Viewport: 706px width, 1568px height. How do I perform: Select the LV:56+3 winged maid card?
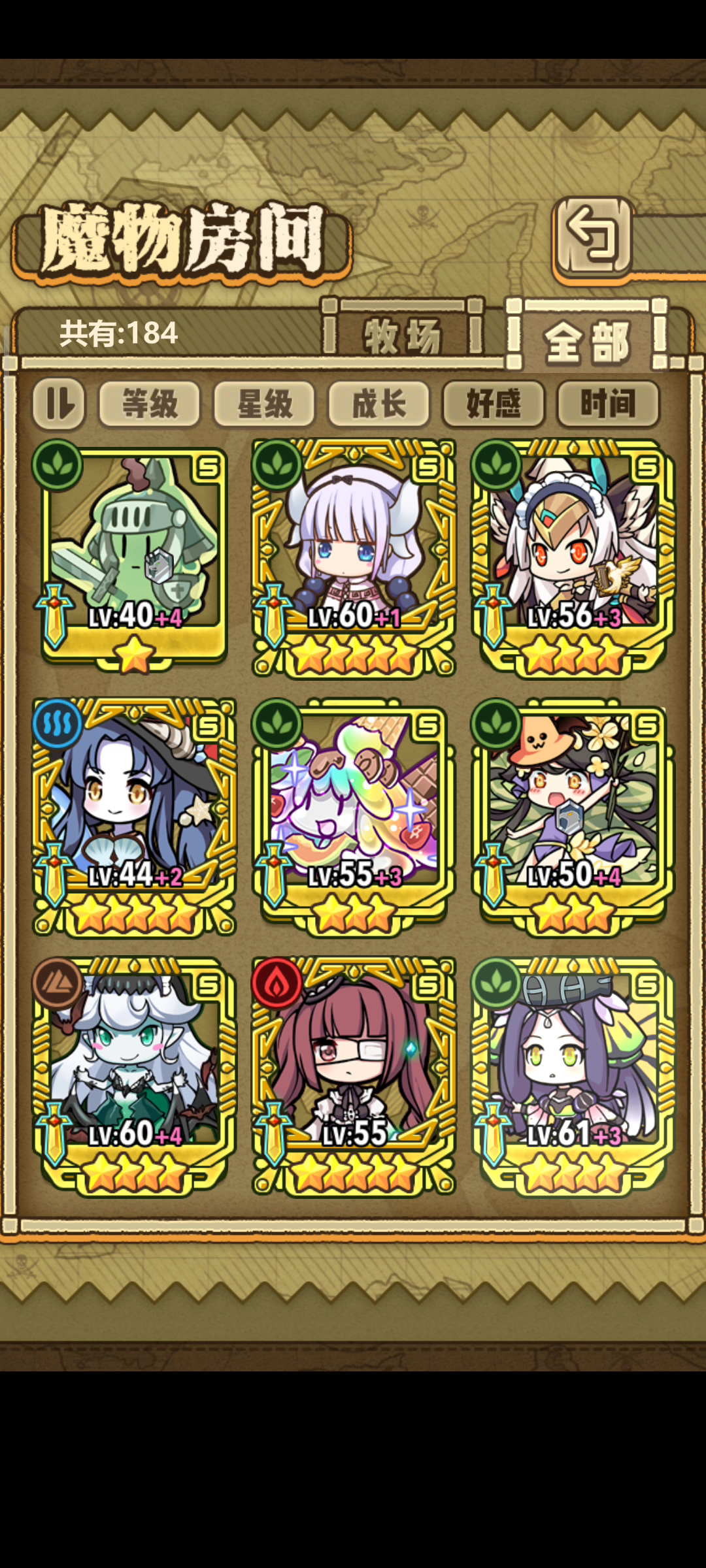point(573,555)
